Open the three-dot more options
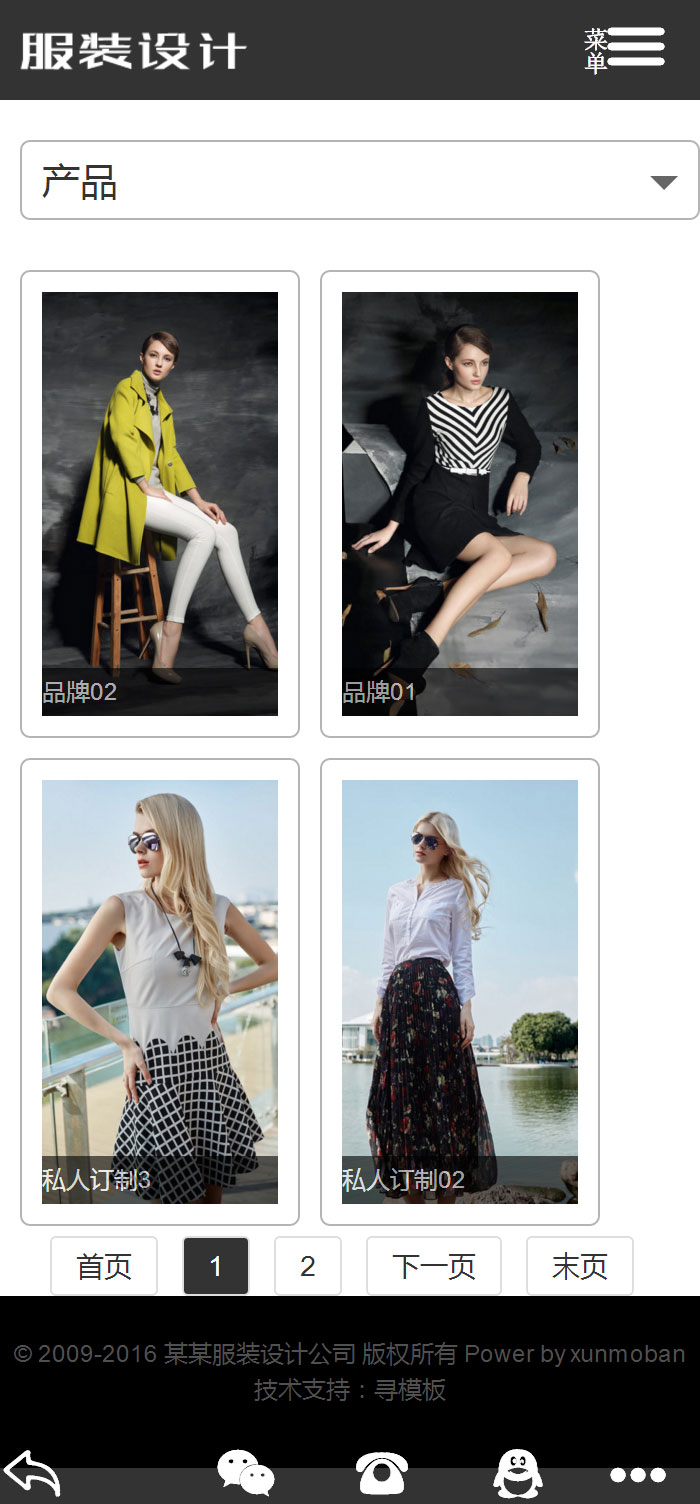Viewport: 700px width, 1504px height. 637,1475
